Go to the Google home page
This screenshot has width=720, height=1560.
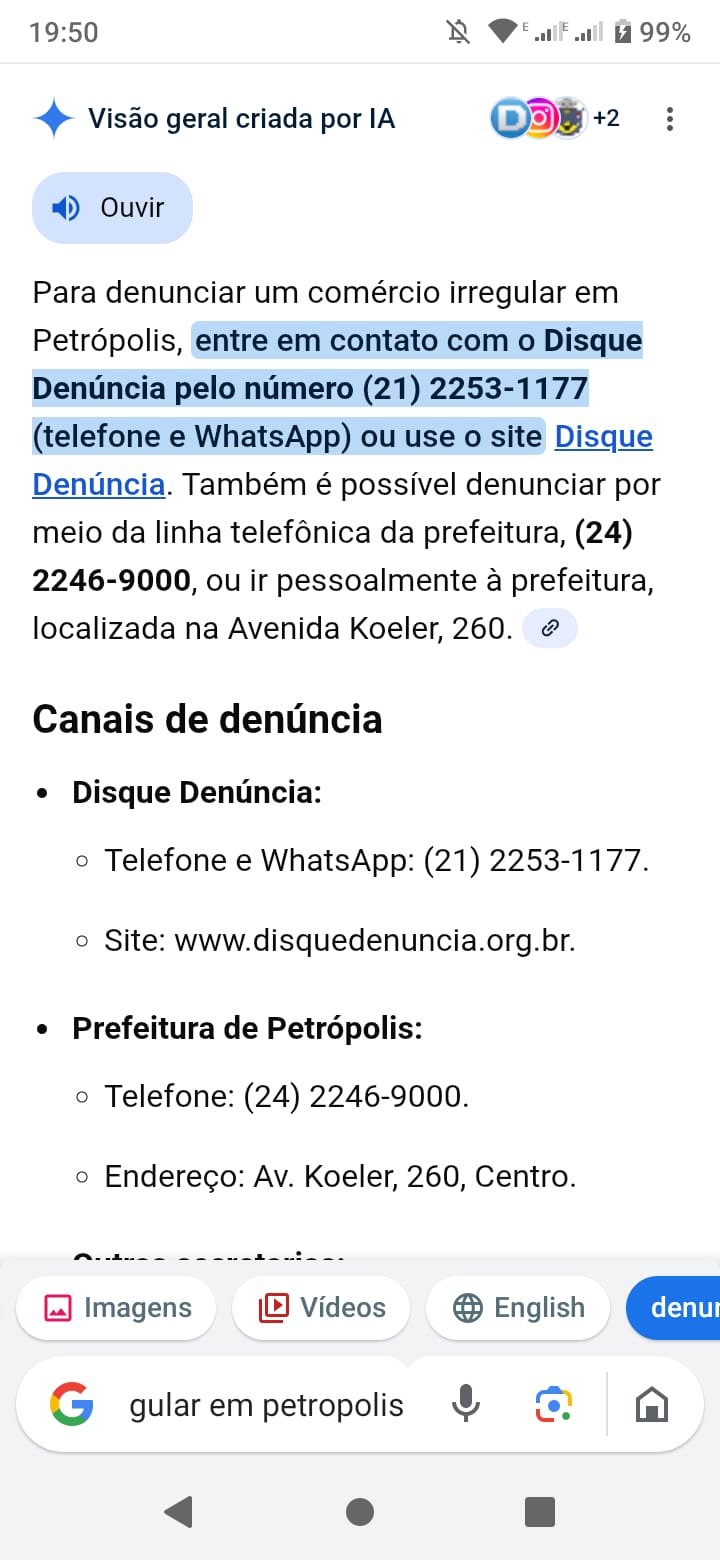point(652,1405)
